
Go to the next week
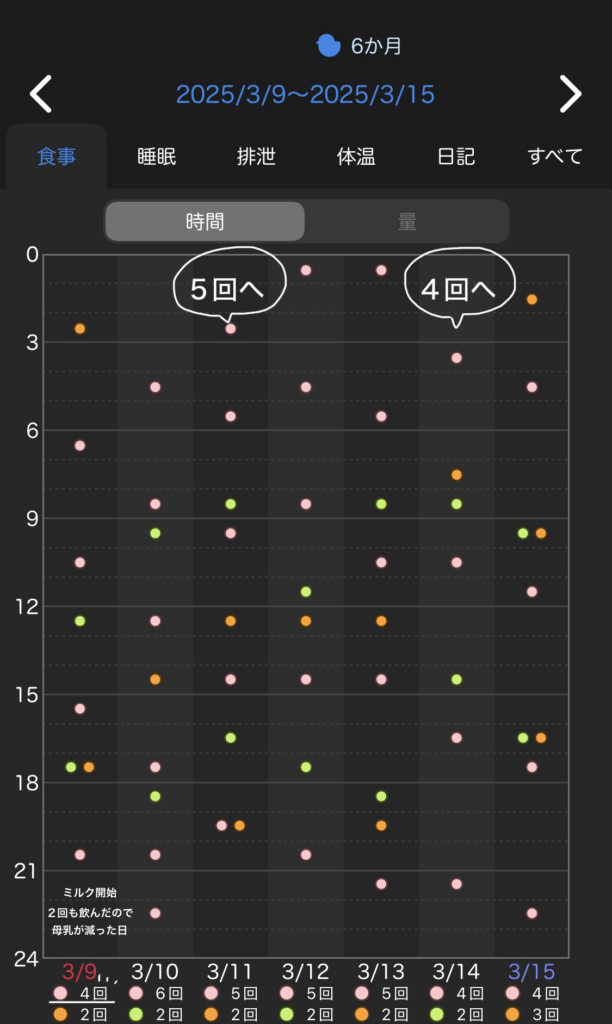tap(570, 94)
